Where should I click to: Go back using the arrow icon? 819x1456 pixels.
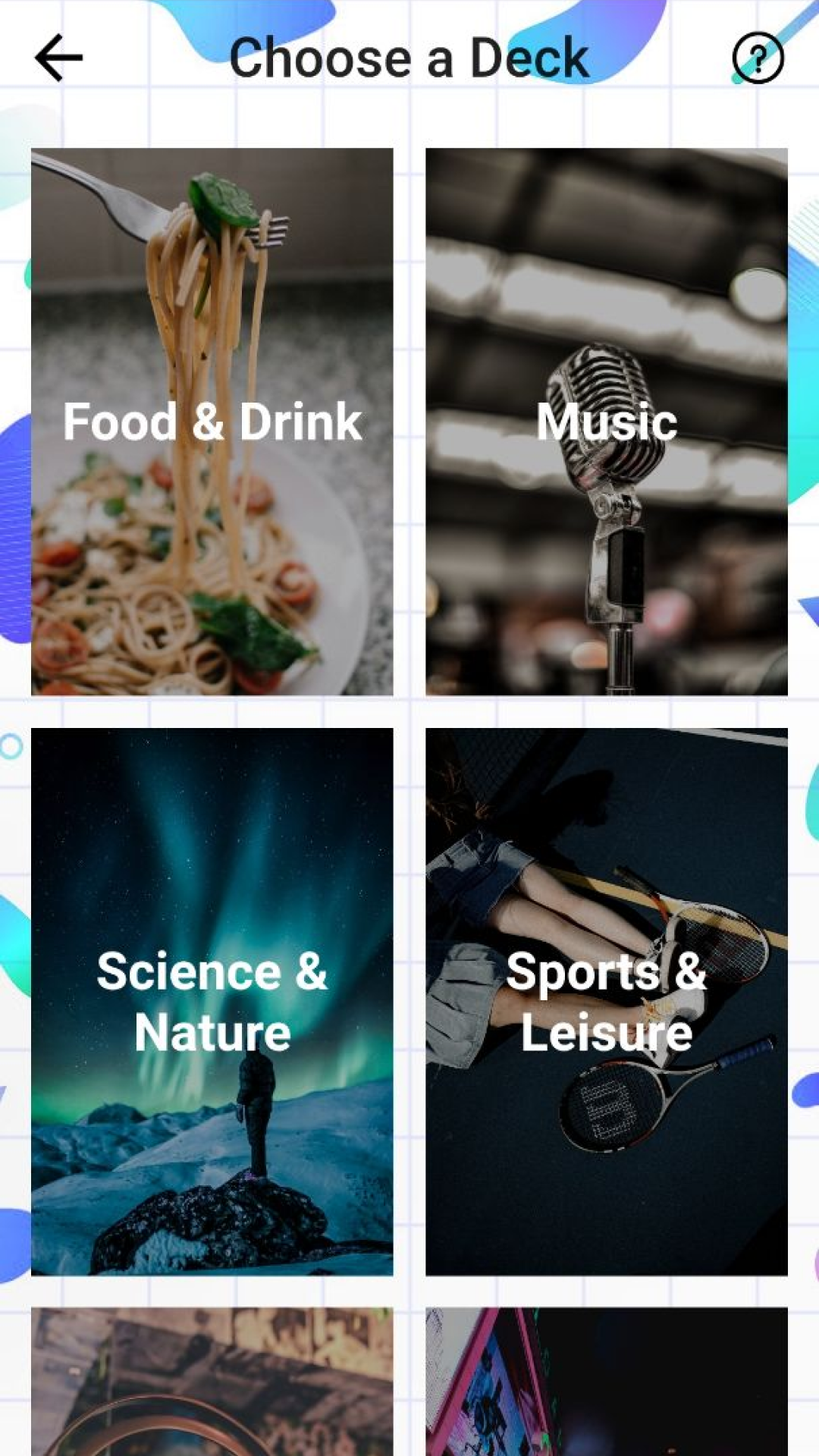pyautogui.click(x=58, y=58)
